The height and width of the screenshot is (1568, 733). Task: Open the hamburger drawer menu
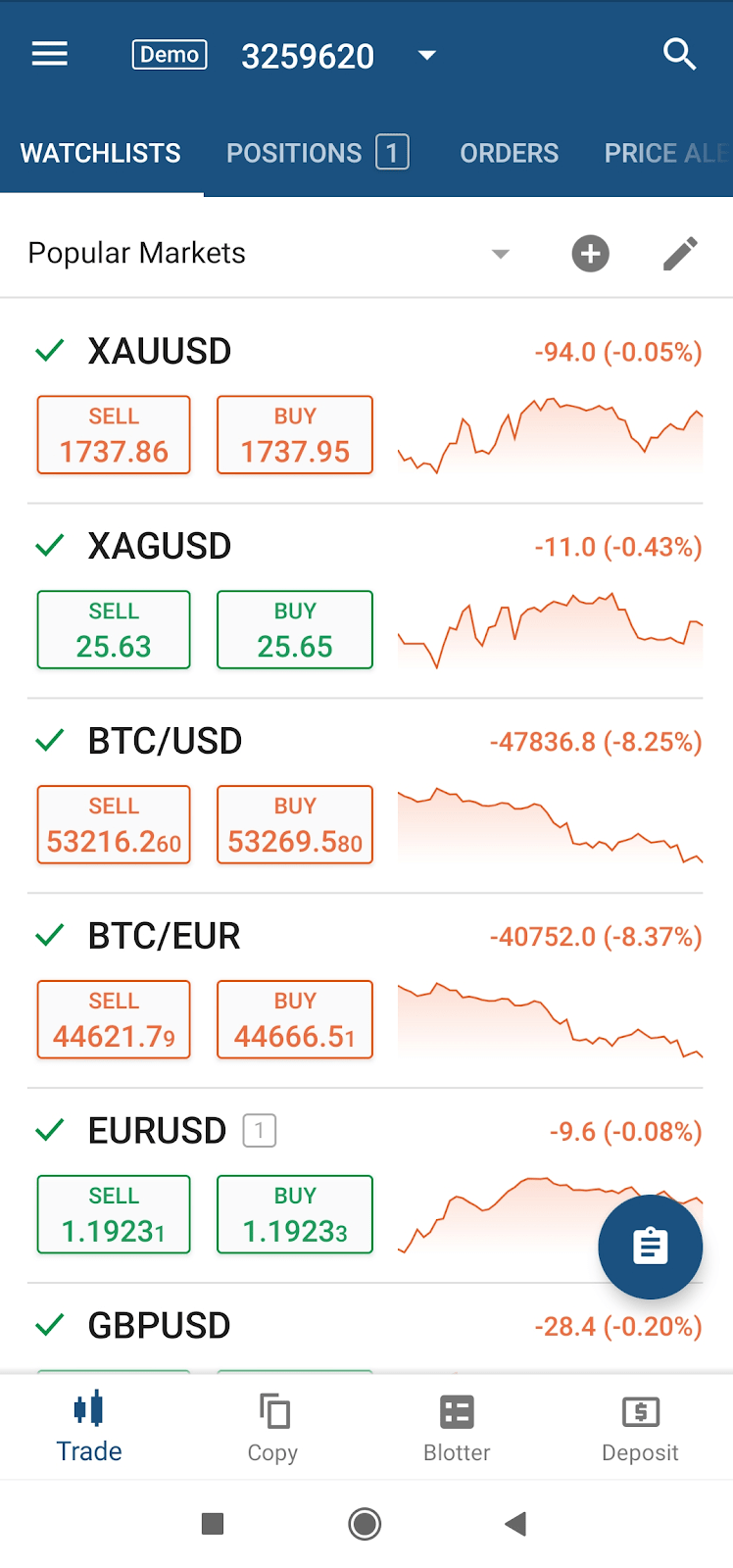[50, 55]
